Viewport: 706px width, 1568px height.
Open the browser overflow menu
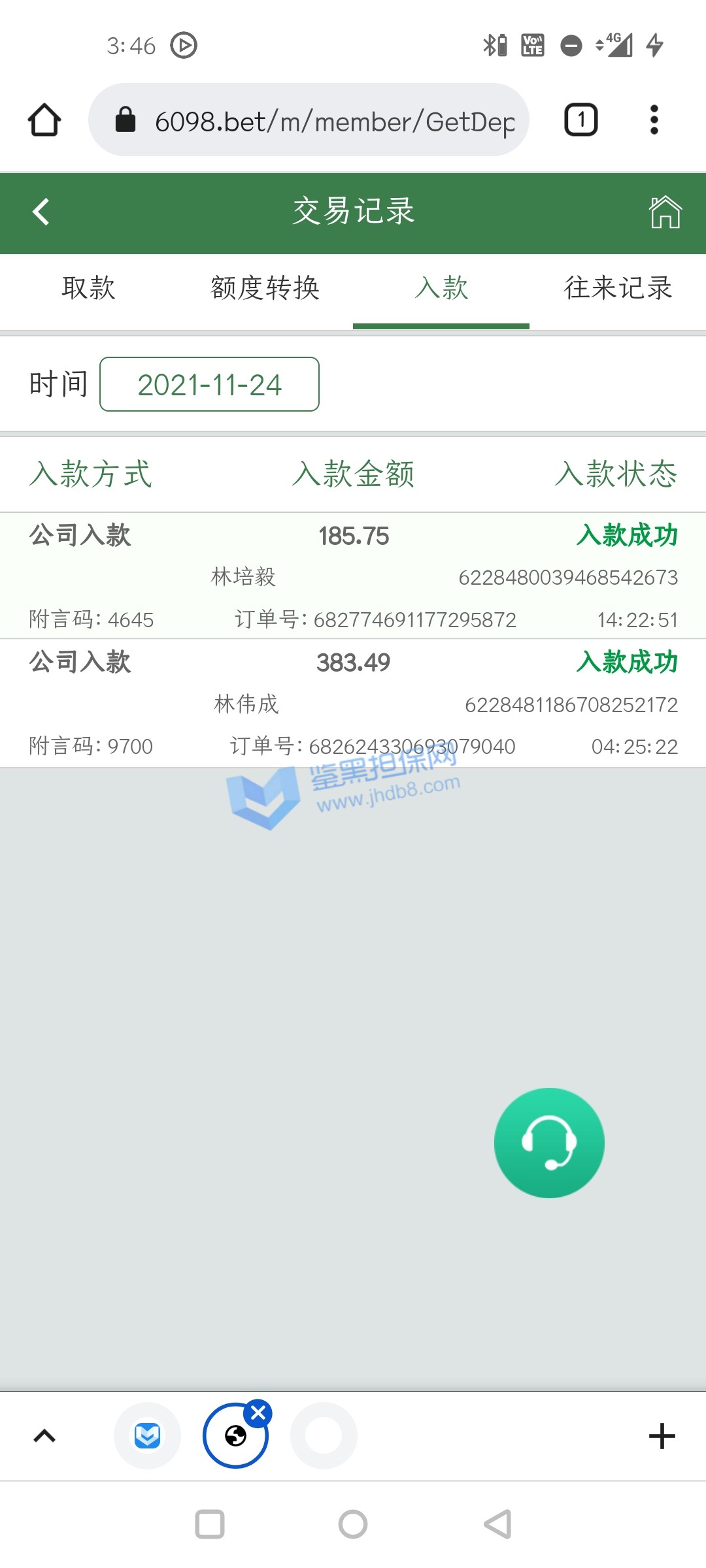click(654, 120)
